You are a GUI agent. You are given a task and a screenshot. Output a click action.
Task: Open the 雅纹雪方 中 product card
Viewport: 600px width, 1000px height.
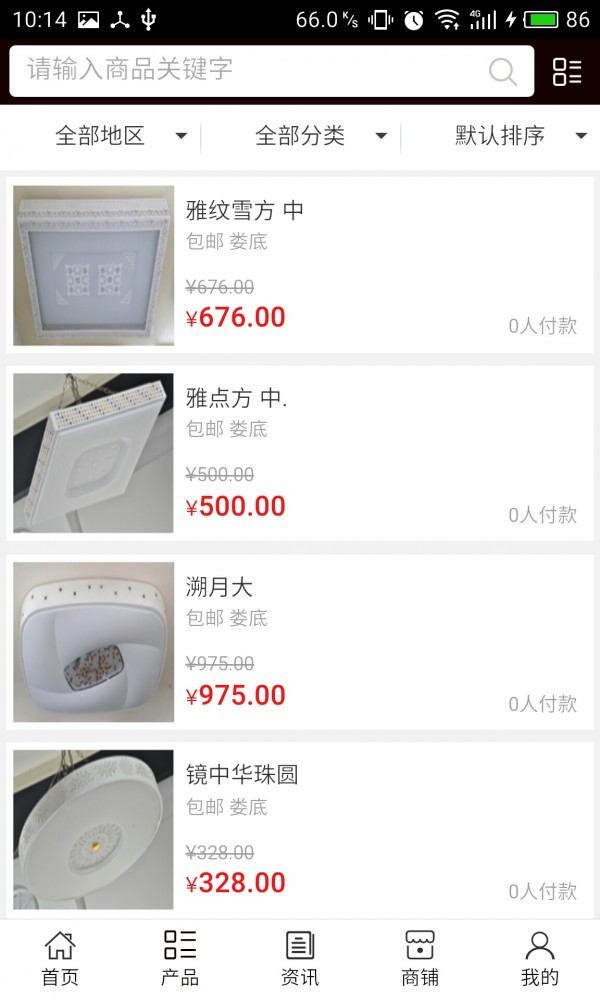pyautogui.click(x=300, y=265)
